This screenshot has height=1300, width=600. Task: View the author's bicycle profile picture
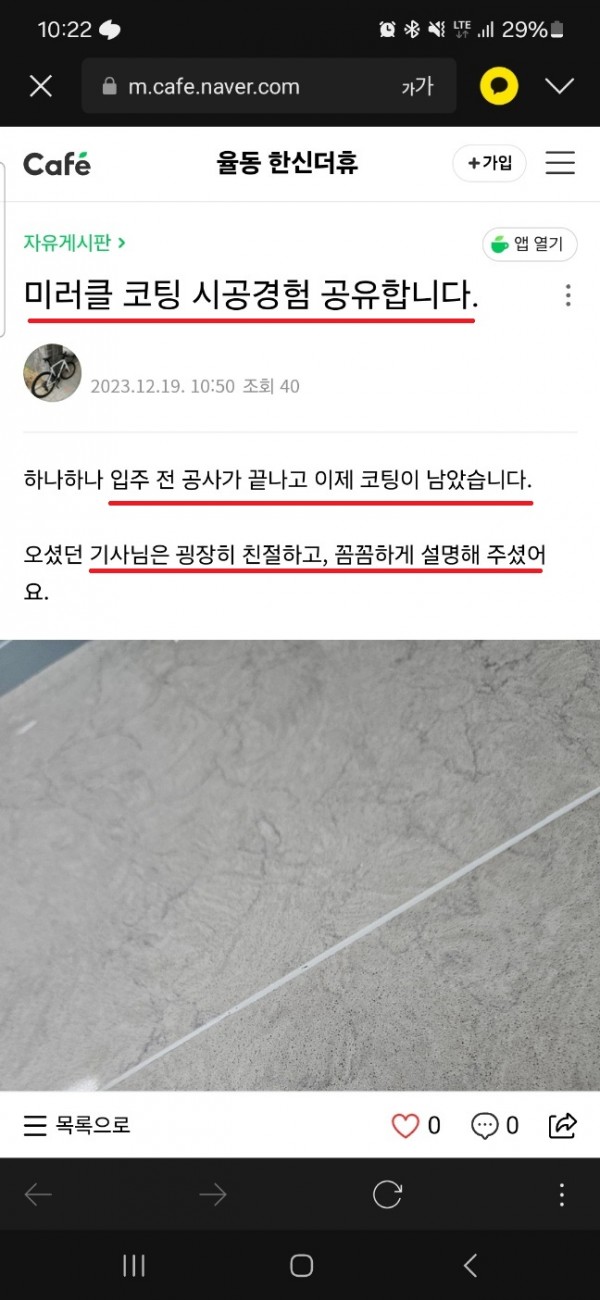pyautogui.click(x=52, y=372)
